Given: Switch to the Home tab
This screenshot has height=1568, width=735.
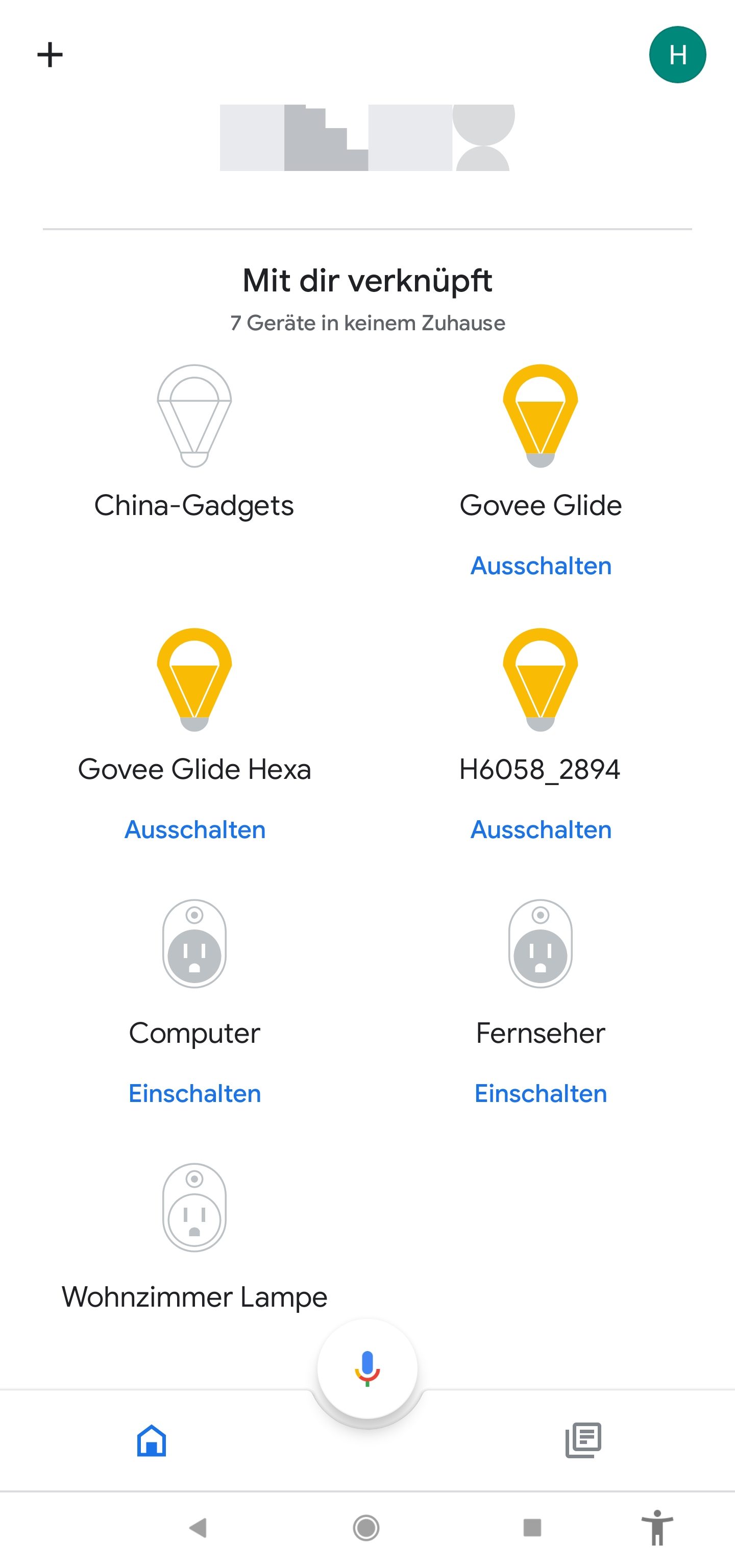Looking at the screenshot, I should click(152, 1440).
